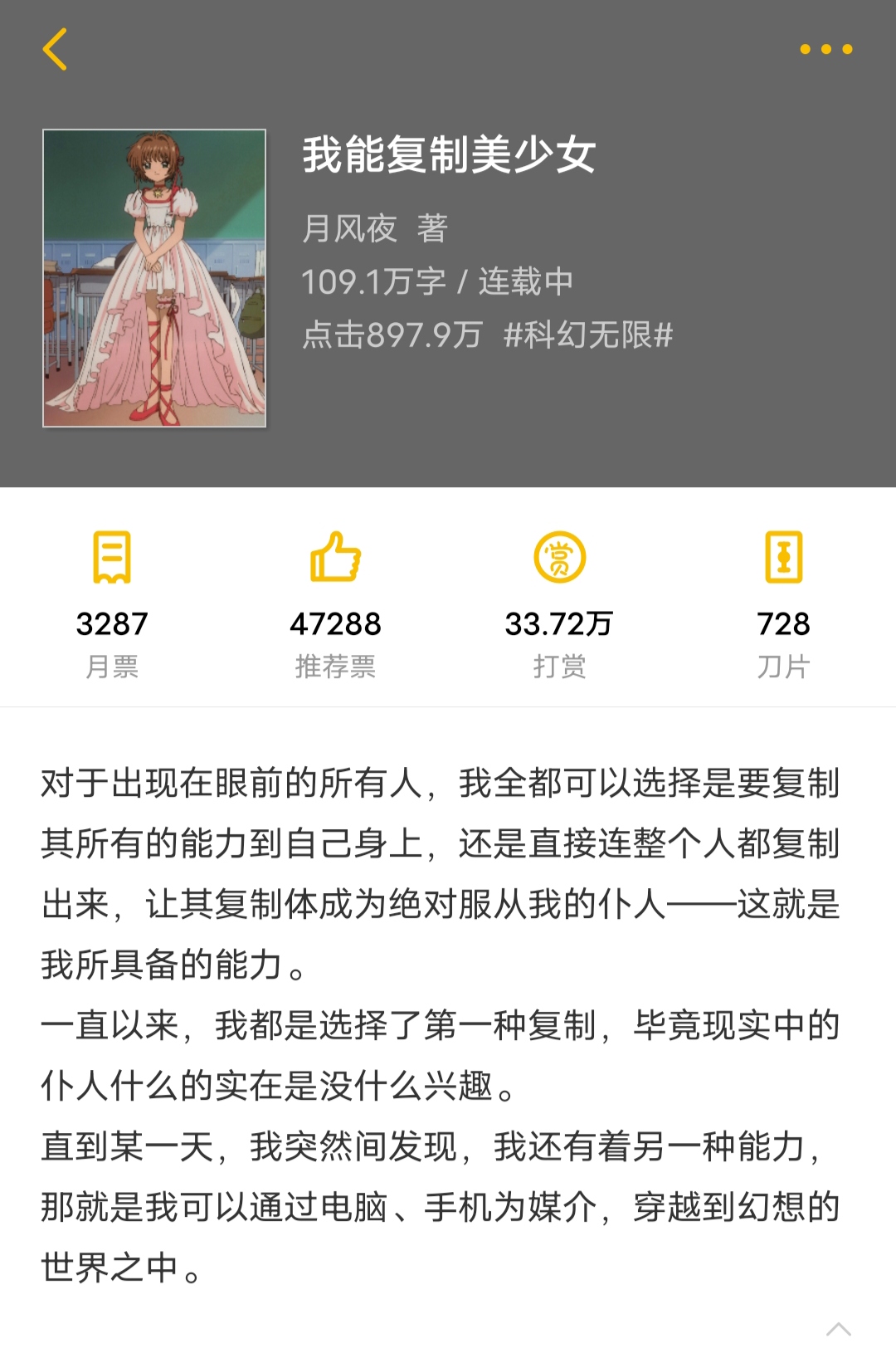The height and width of the screenshot is (1358, 896).
Task: Cast a 月票 monthly ticket
Action: pos(112,603)
